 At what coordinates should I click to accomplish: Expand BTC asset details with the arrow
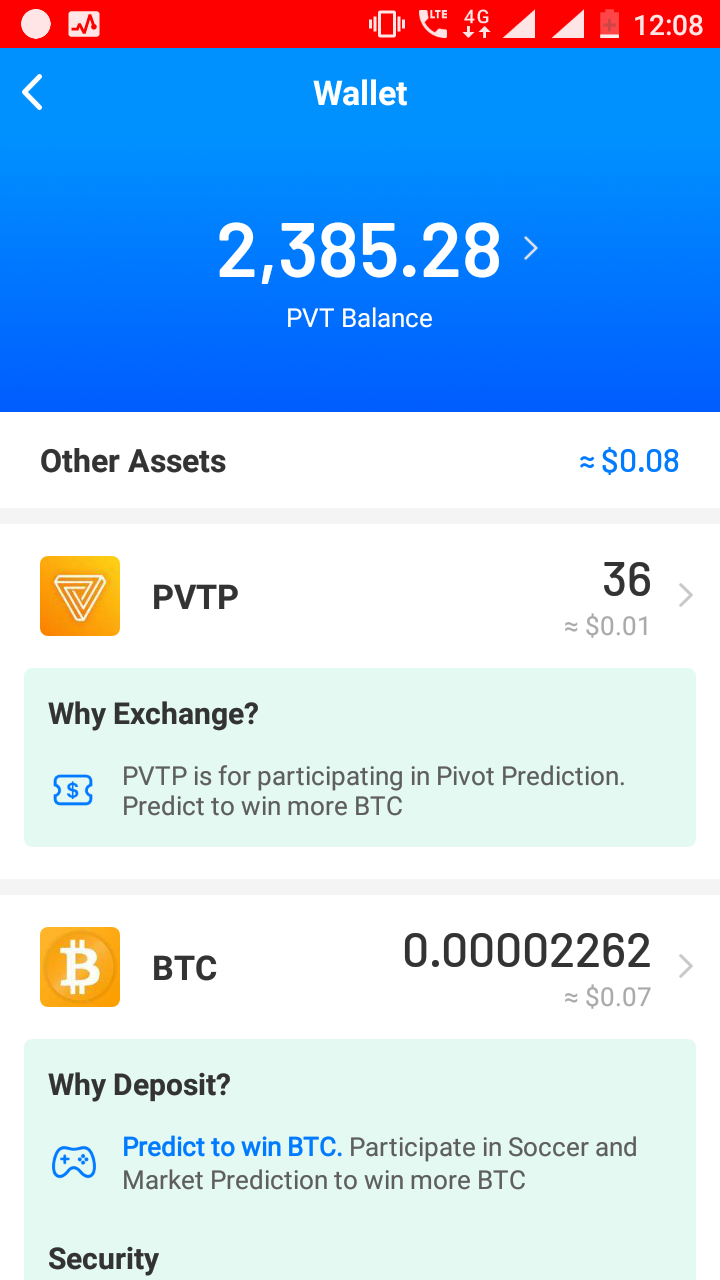tap(686, 966)
